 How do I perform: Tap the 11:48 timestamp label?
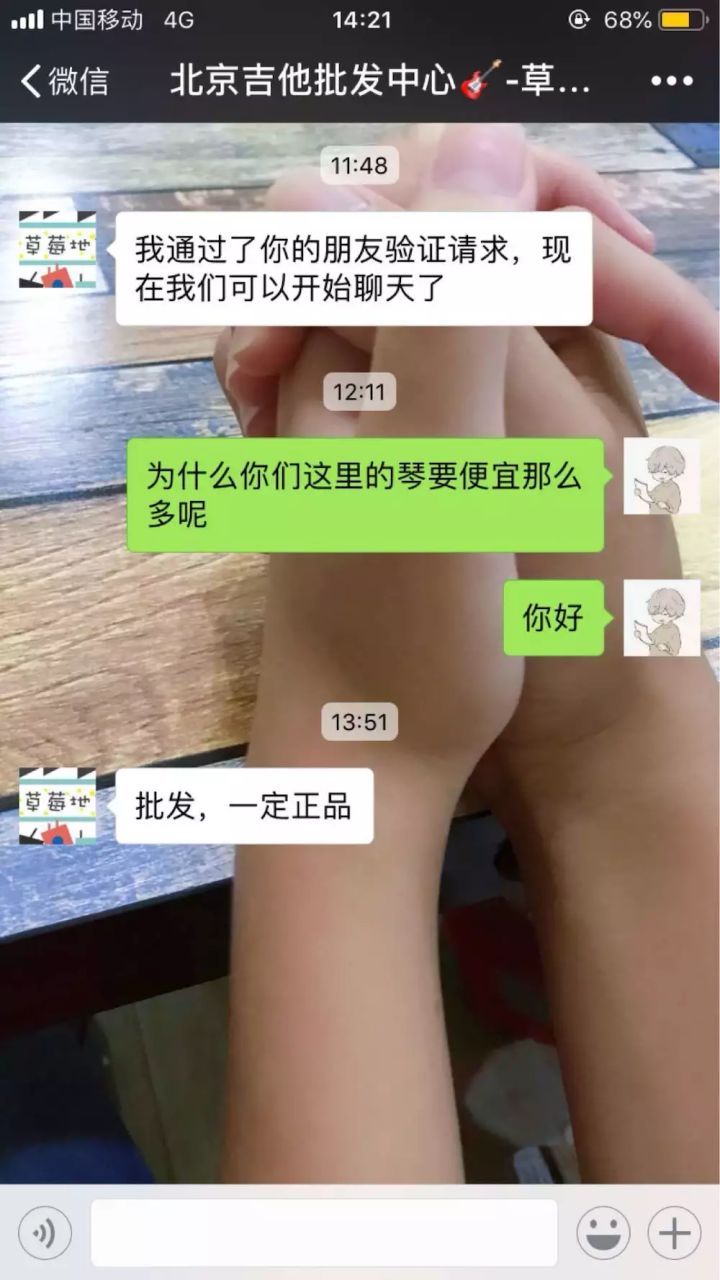tap(360, 167)
